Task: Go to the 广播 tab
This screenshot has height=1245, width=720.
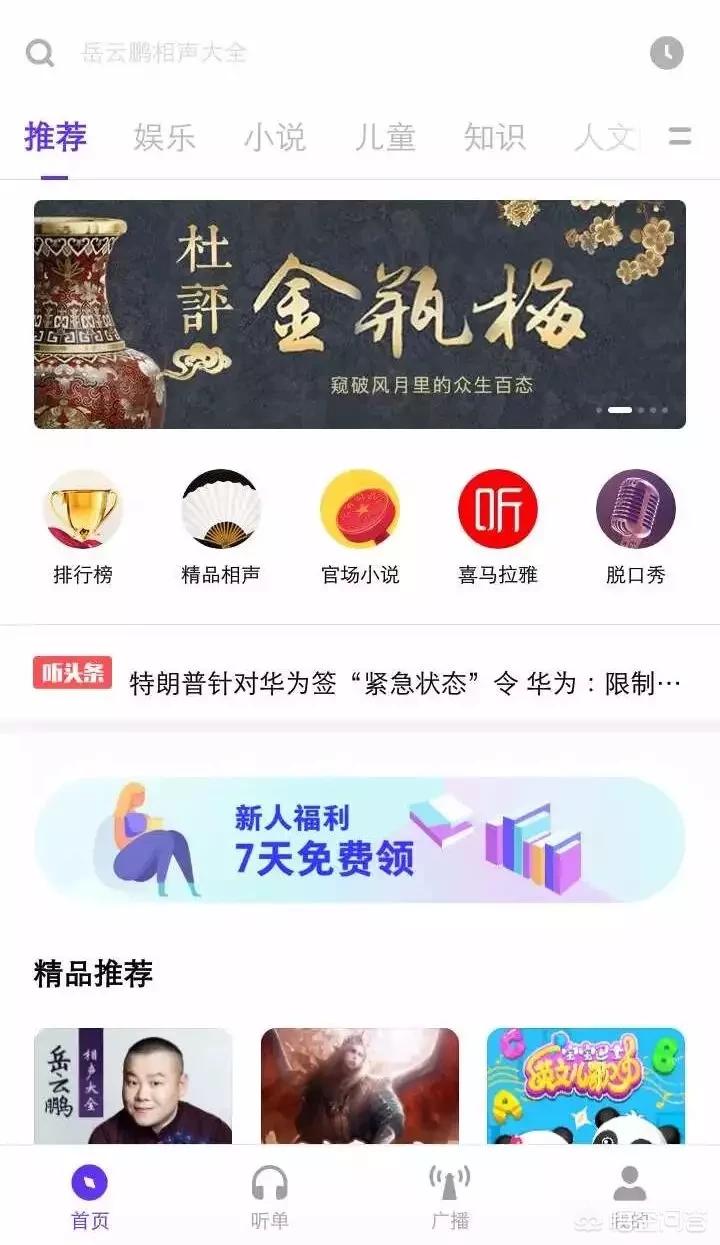Action: pos(450,1197)
